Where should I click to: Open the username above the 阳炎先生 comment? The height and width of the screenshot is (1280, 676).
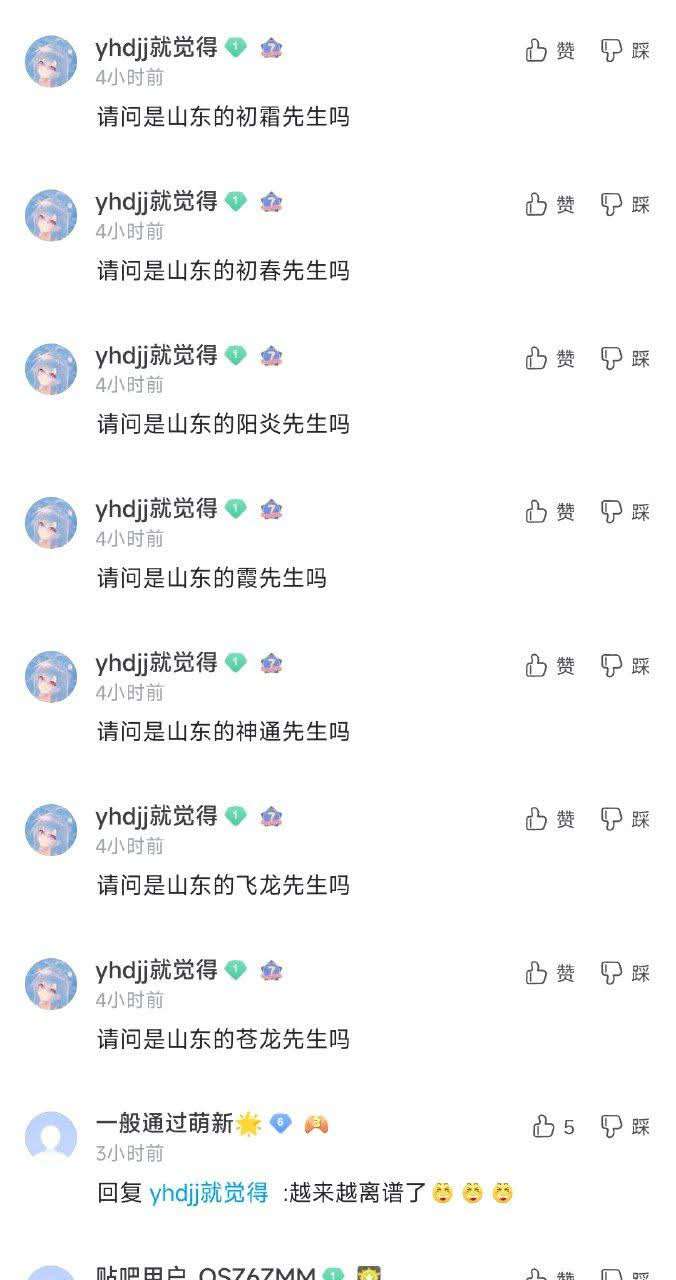[156, 355]
